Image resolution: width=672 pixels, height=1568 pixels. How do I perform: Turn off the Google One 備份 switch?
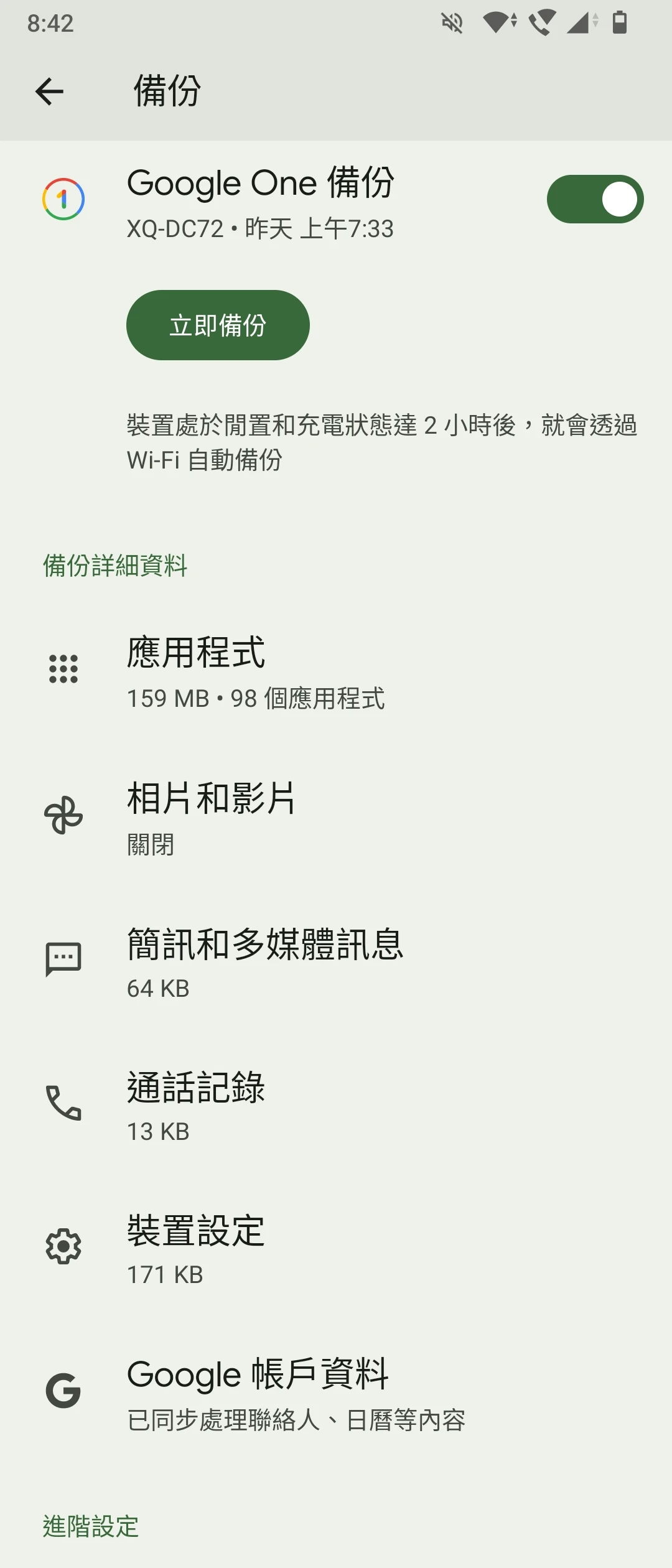595,199
